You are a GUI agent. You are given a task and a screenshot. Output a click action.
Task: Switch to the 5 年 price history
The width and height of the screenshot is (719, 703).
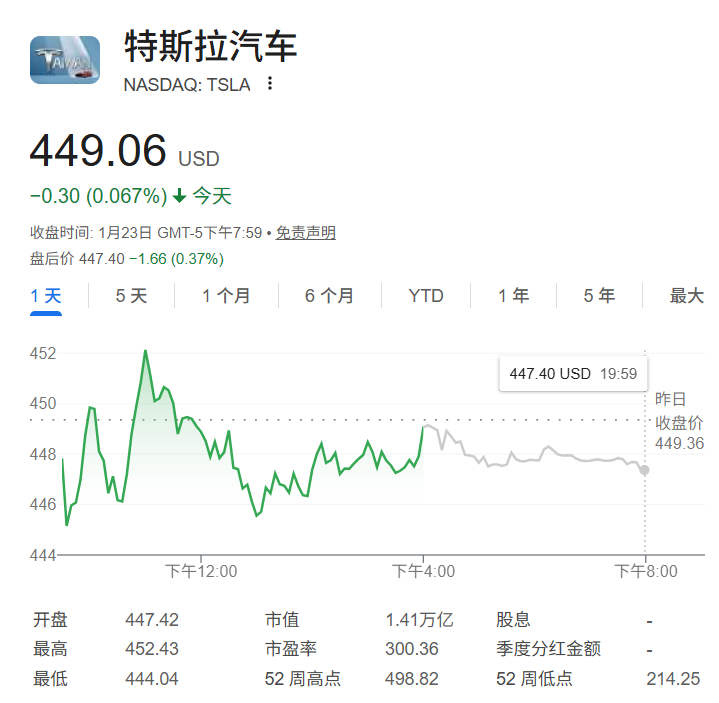(x=599, y=296)
